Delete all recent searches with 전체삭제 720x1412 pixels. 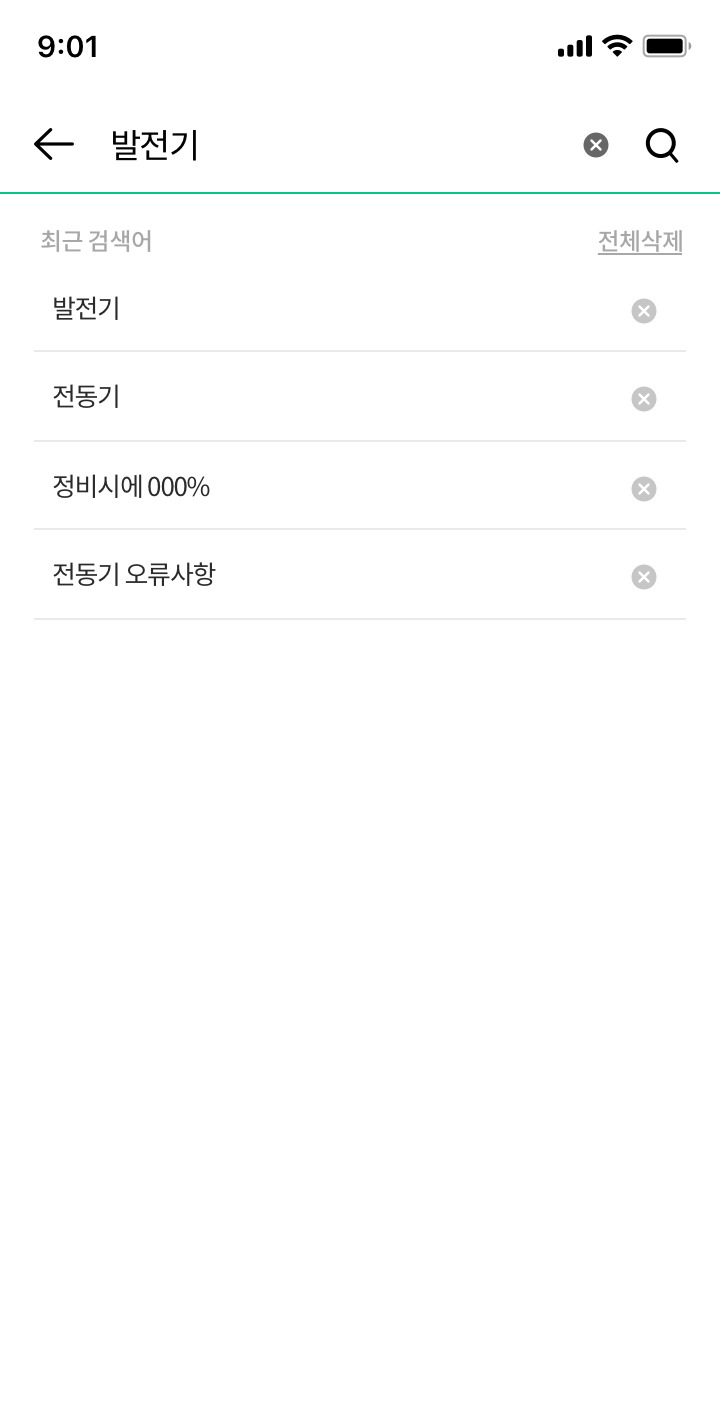(x=640, y=241)
